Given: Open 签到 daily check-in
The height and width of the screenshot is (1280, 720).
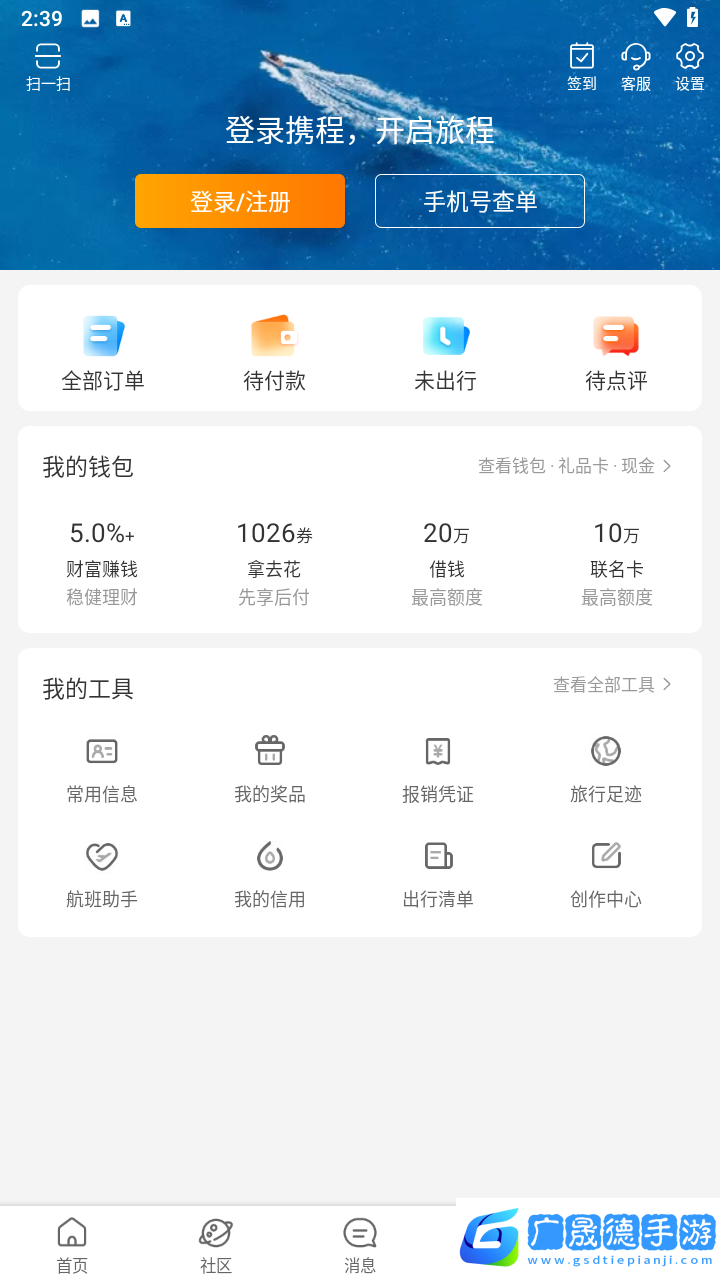Looking at the screenshot, I should (582, 67).
